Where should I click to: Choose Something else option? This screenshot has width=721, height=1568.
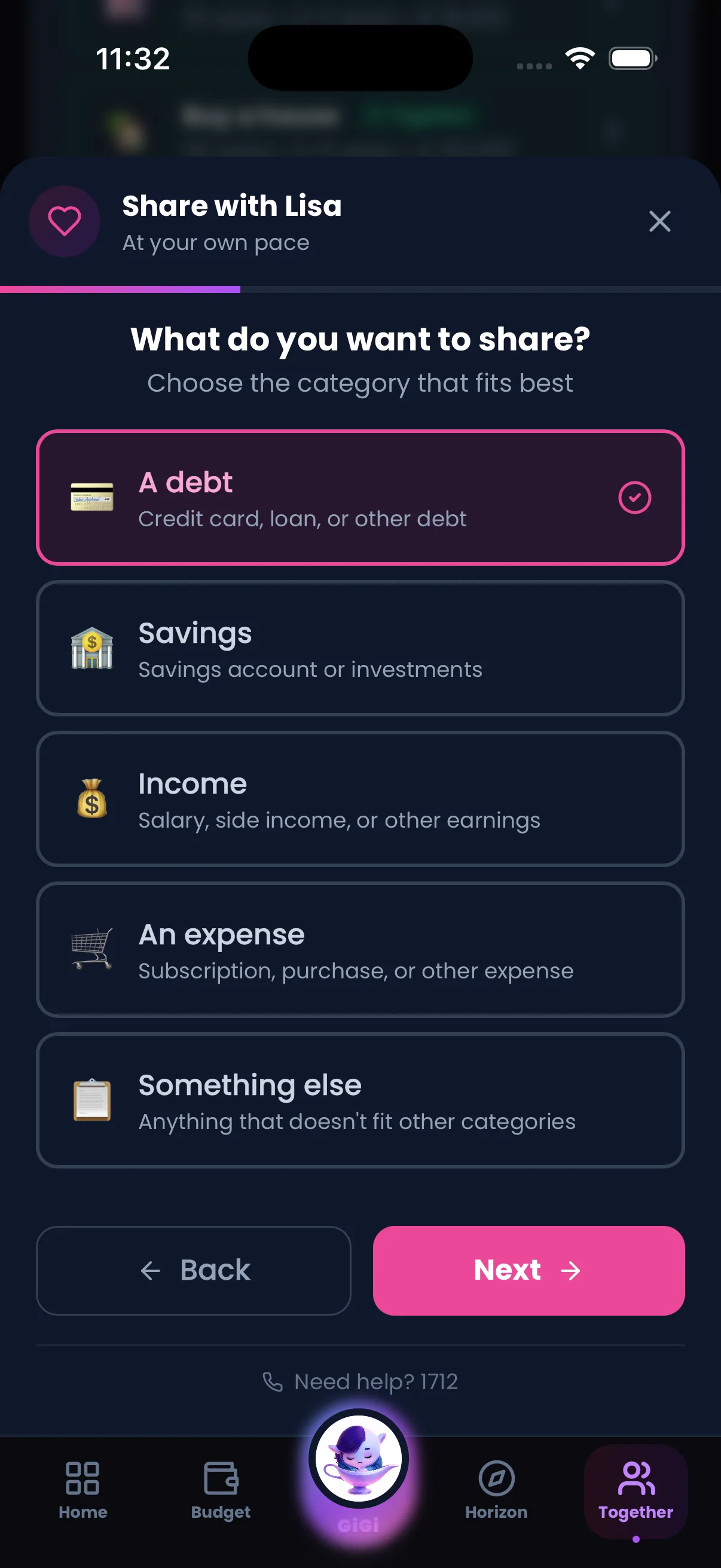click(x=360, y=1100)
